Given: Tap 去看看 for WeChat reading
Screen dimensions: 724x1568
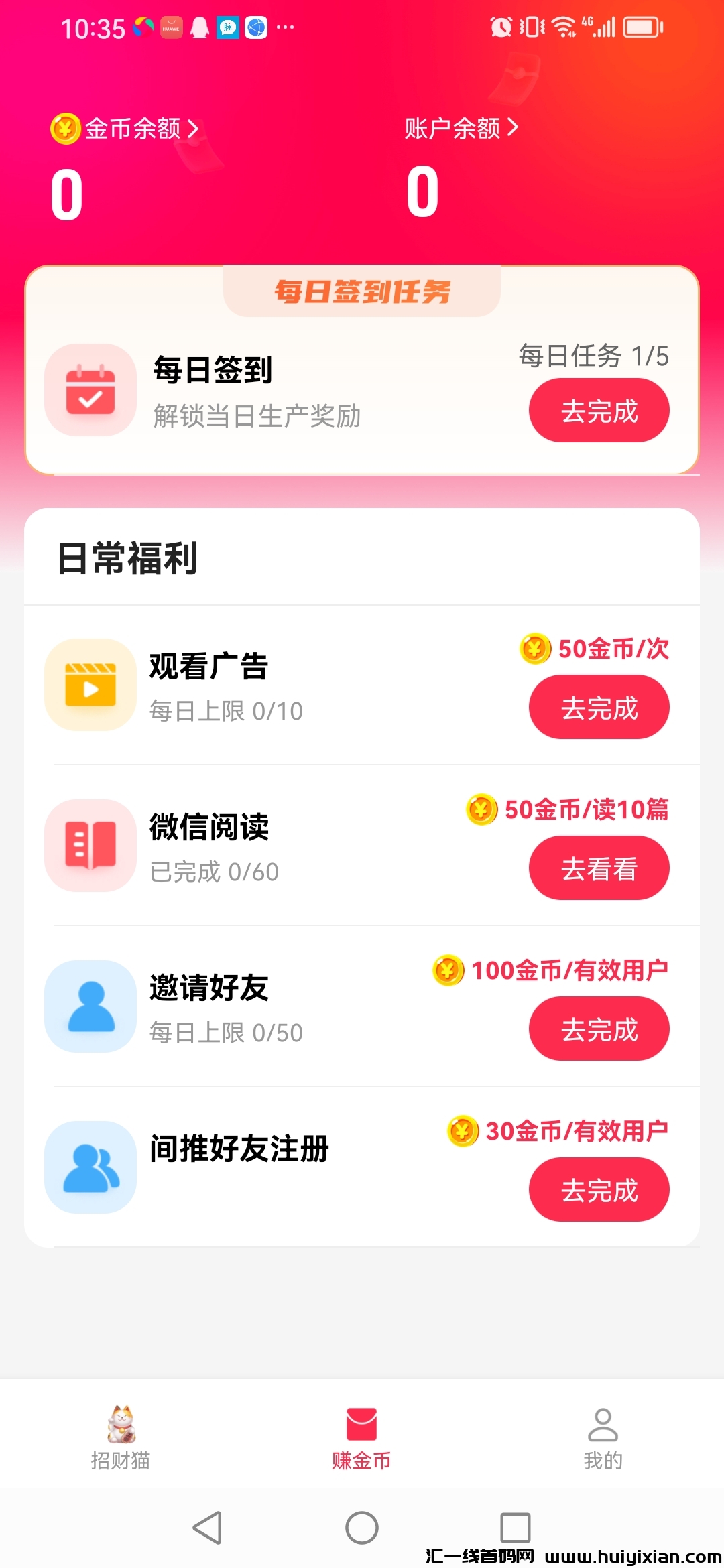Looking at the screenshot, I should [599, 868].
